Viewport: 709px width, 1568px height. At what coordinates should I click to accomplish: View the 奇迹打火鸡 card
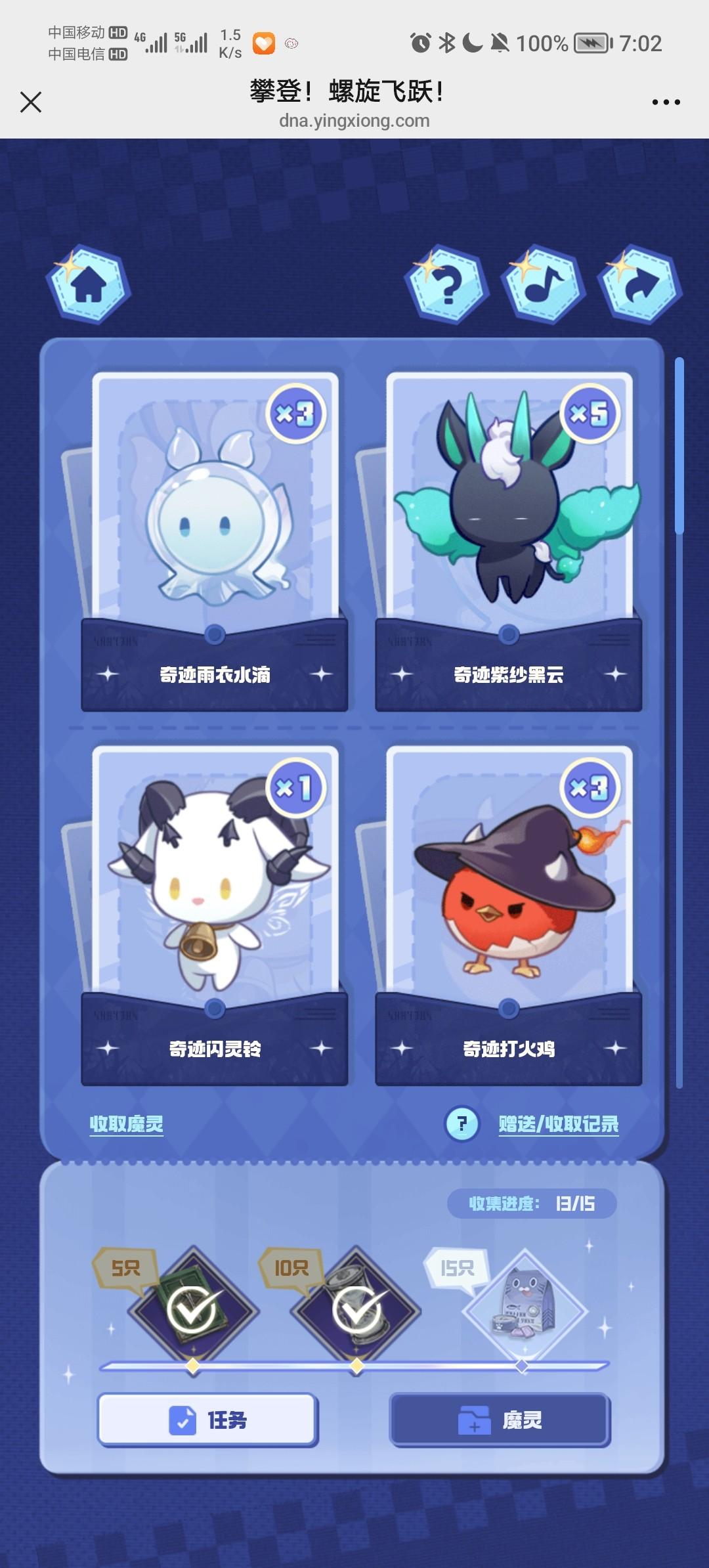pos(509,900)
